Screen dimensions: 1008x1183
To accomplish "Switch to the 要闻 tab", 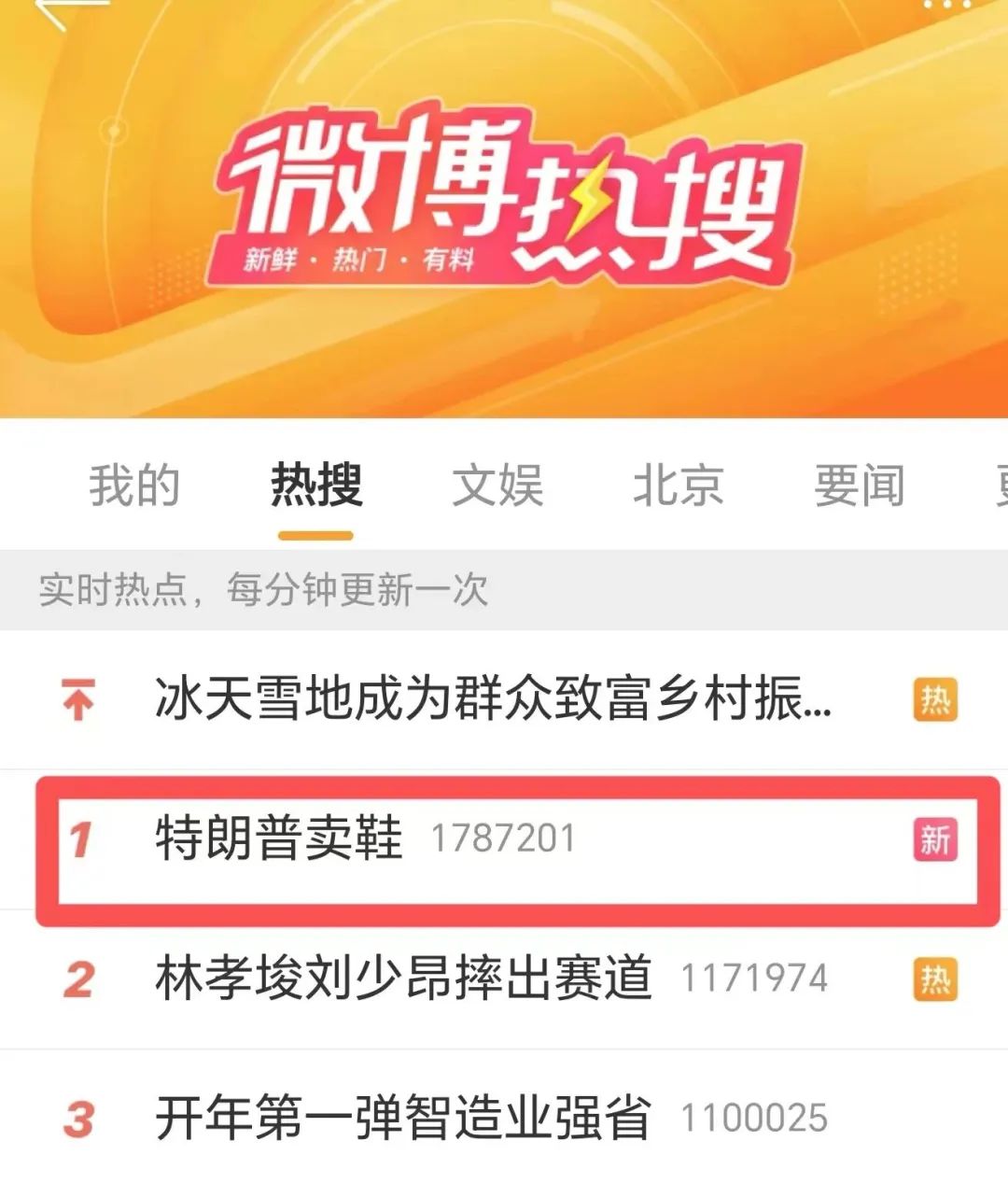I will point(860,486).
